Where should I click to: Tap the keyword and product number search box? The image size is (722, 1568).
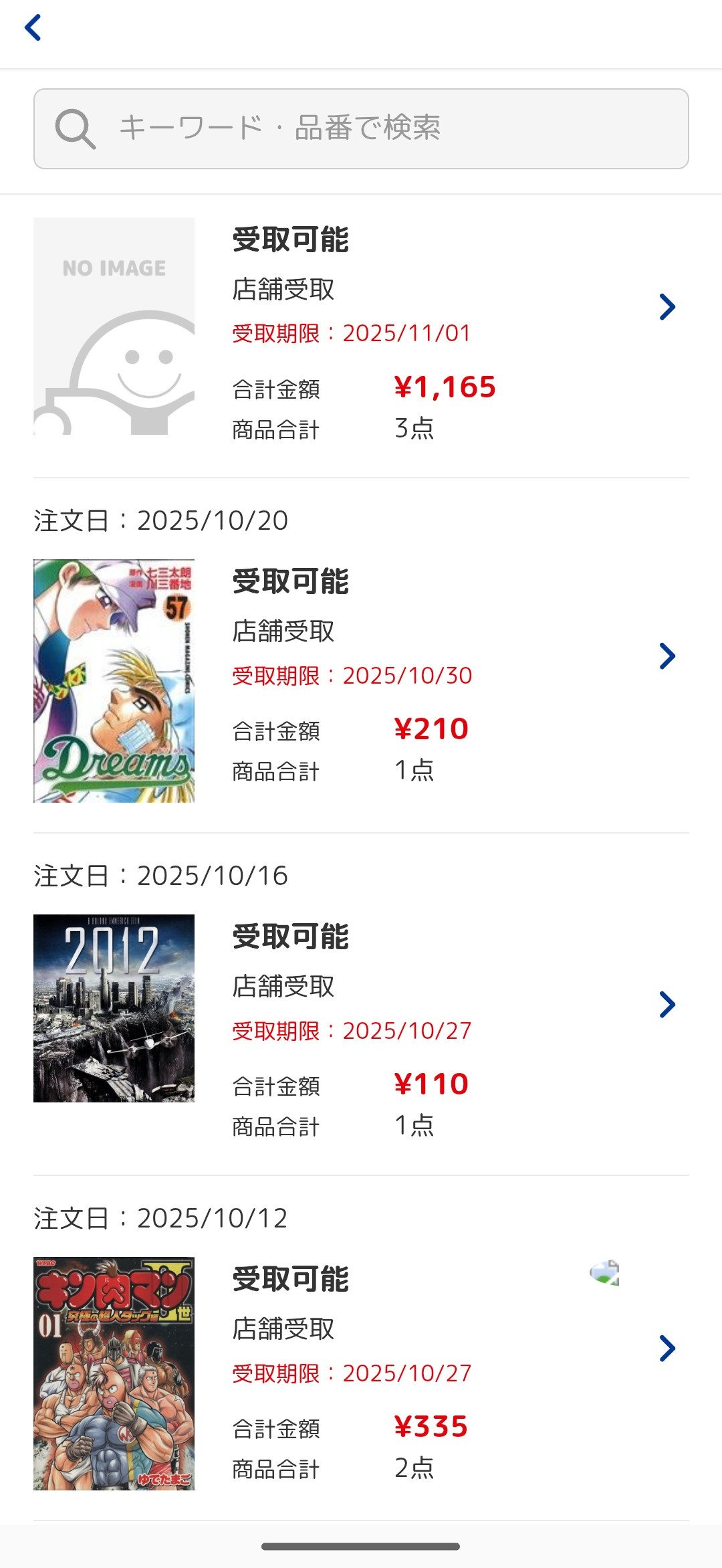click(x=361, y=128)
